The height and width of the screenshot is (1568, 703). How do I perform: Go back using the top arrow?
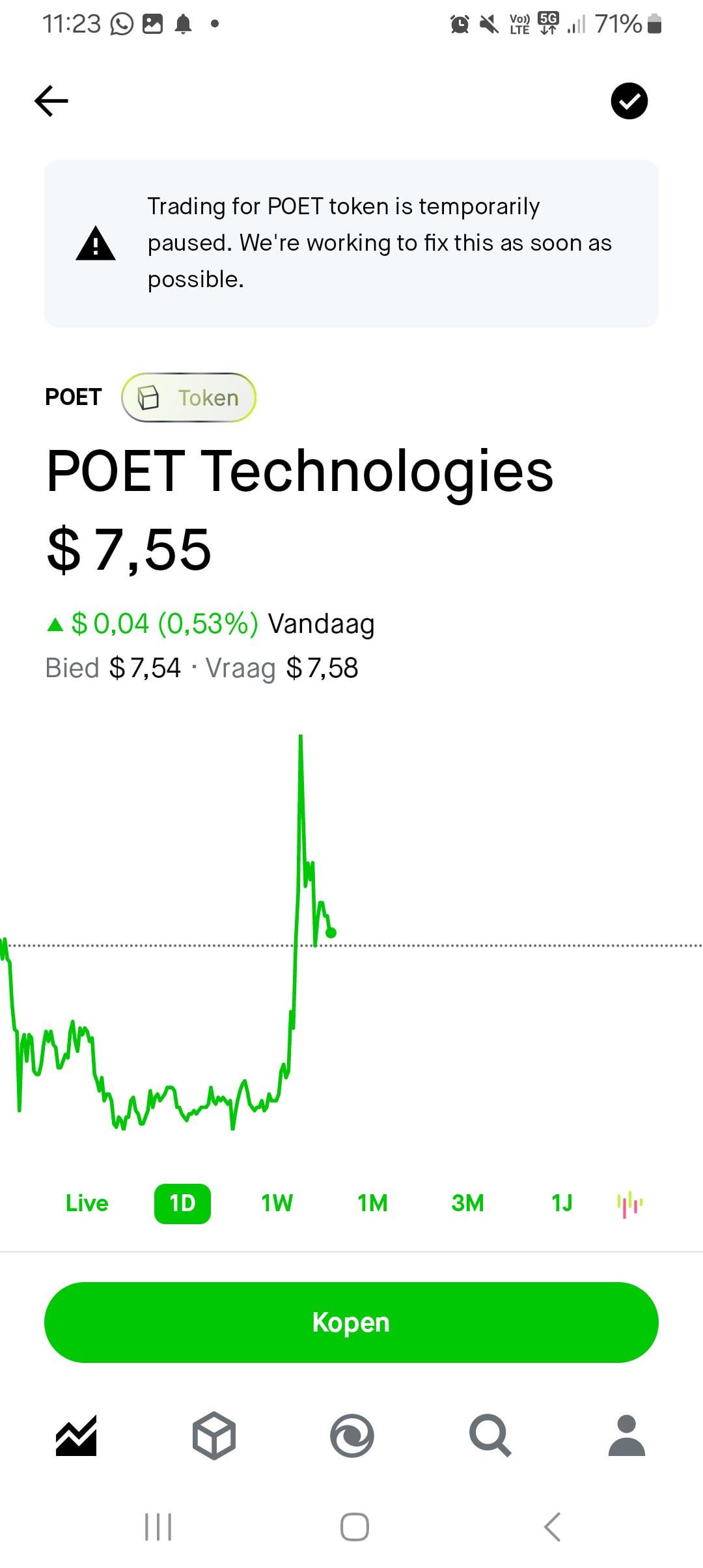pos(51,102)
